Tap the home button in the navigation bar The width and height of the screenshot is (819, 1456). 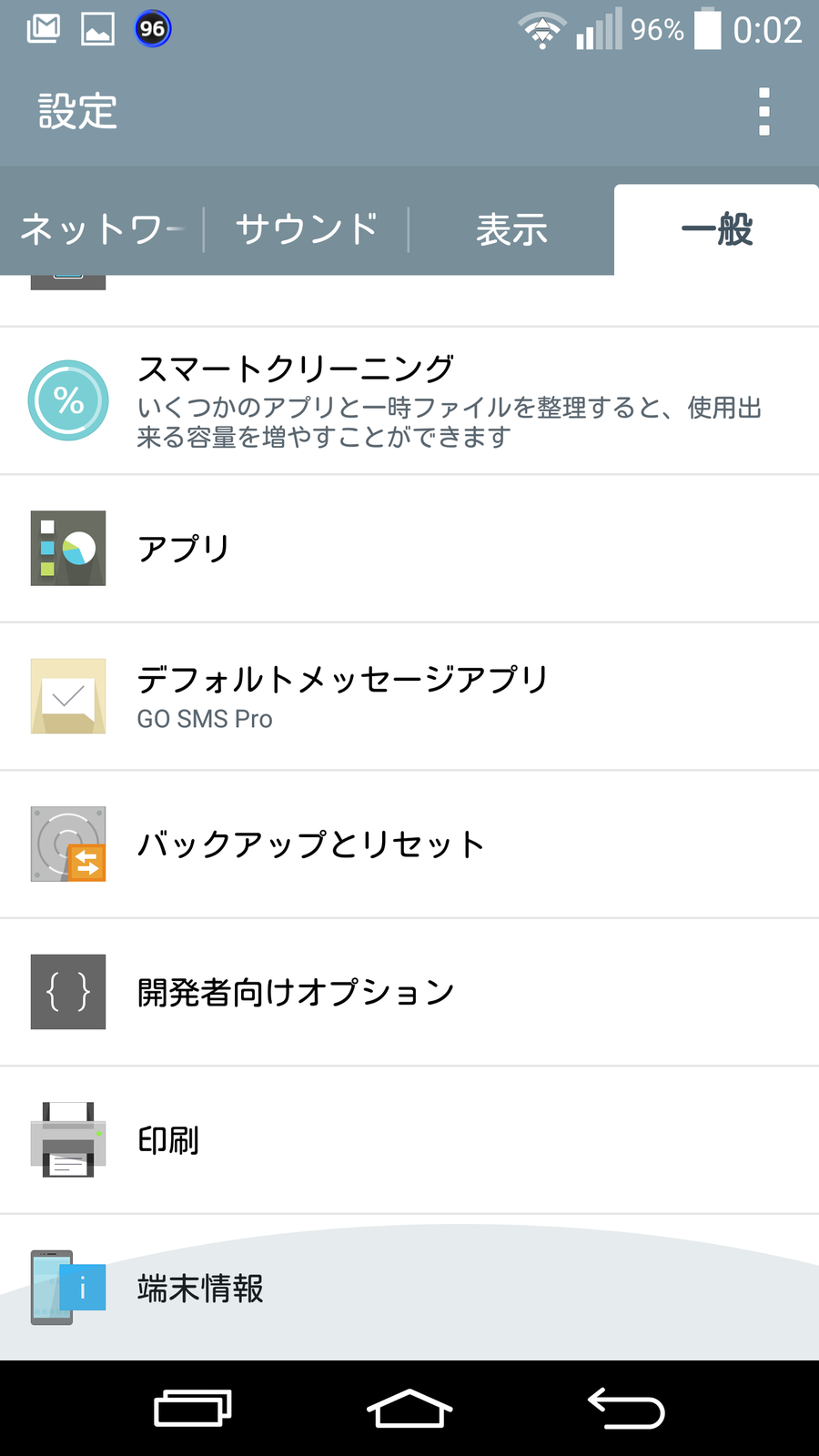(409, 1409)
